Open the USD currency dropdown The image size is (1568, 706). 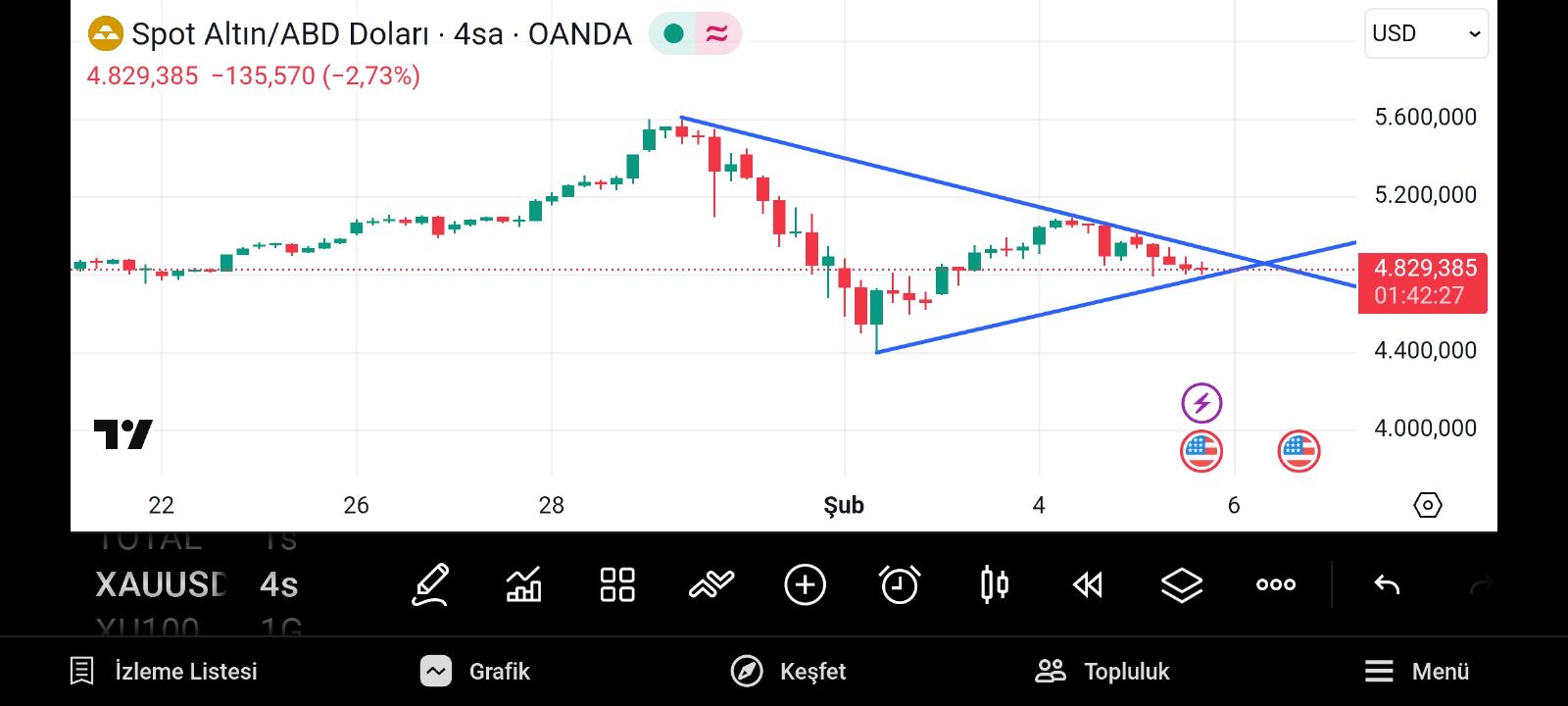[1426, 34]
